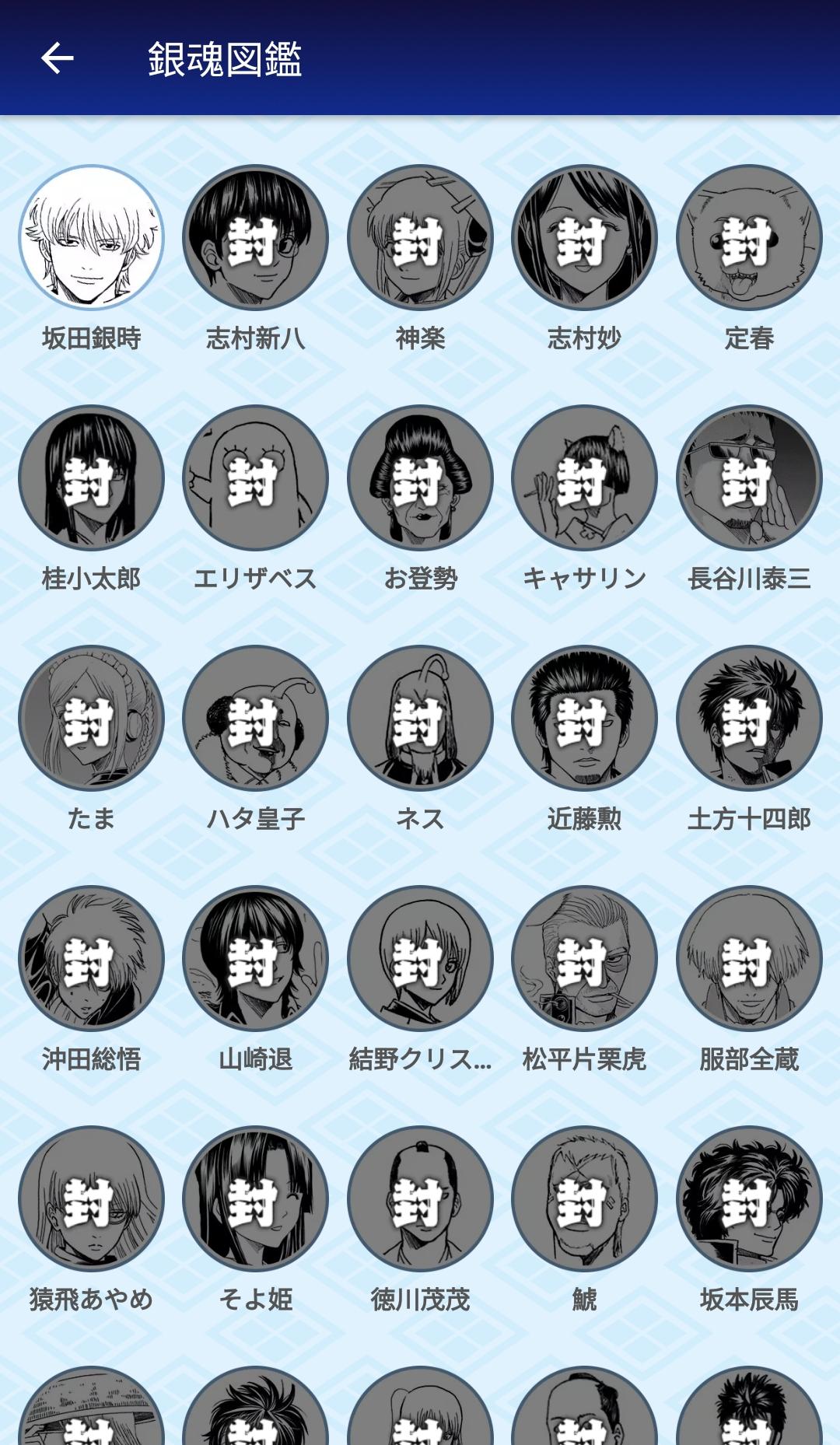The height and width of the screenshot is (1445, 840).
Task: Select the たま character entry
Action: point(91,719)
